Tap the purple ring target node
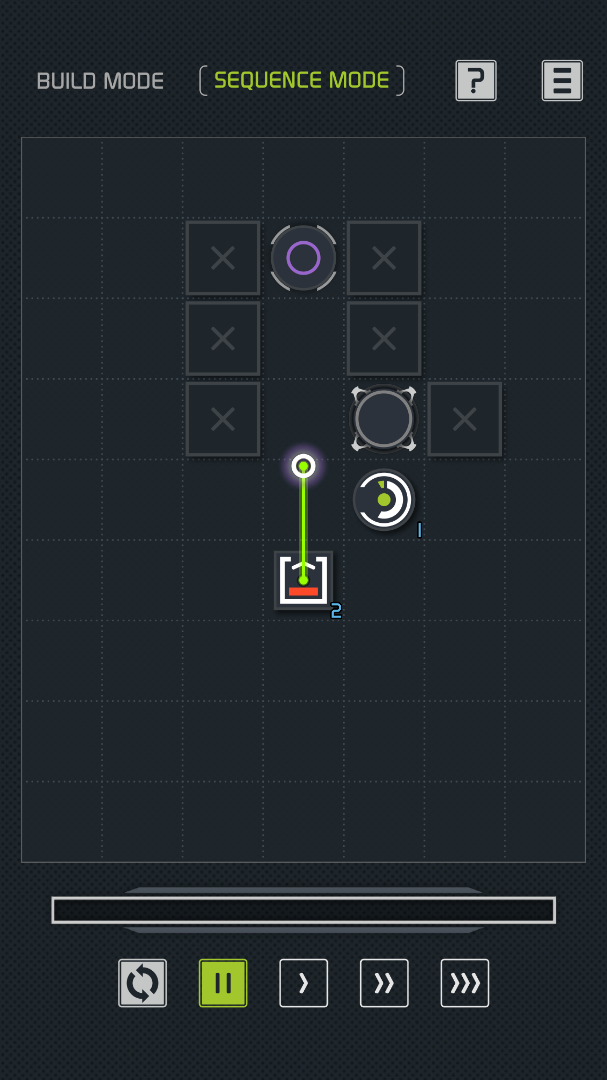This screenshot has height=1080, width=607. pyautogui.click(x=303, y=258)
